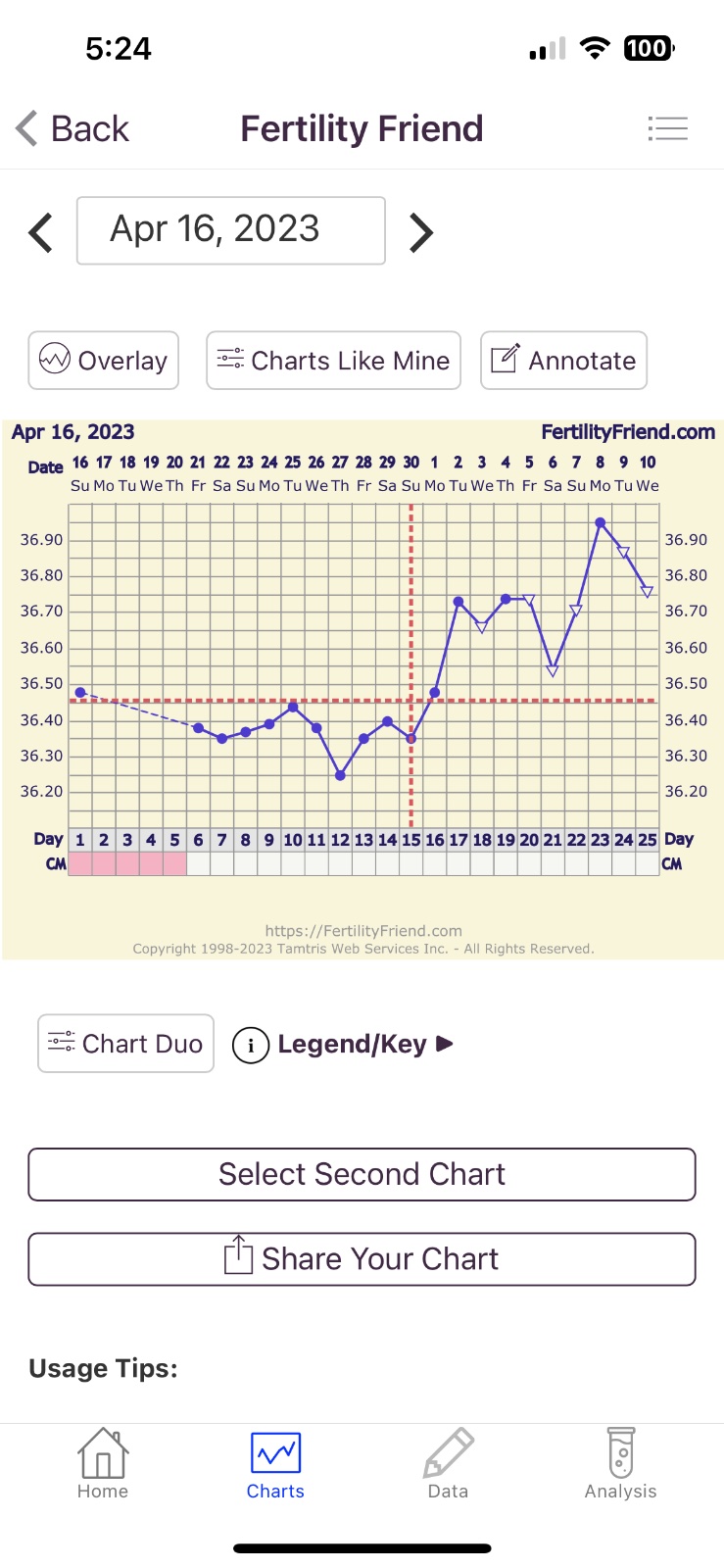Open the Chart Duo option

pyautogui.click(x=125, y=1044)
